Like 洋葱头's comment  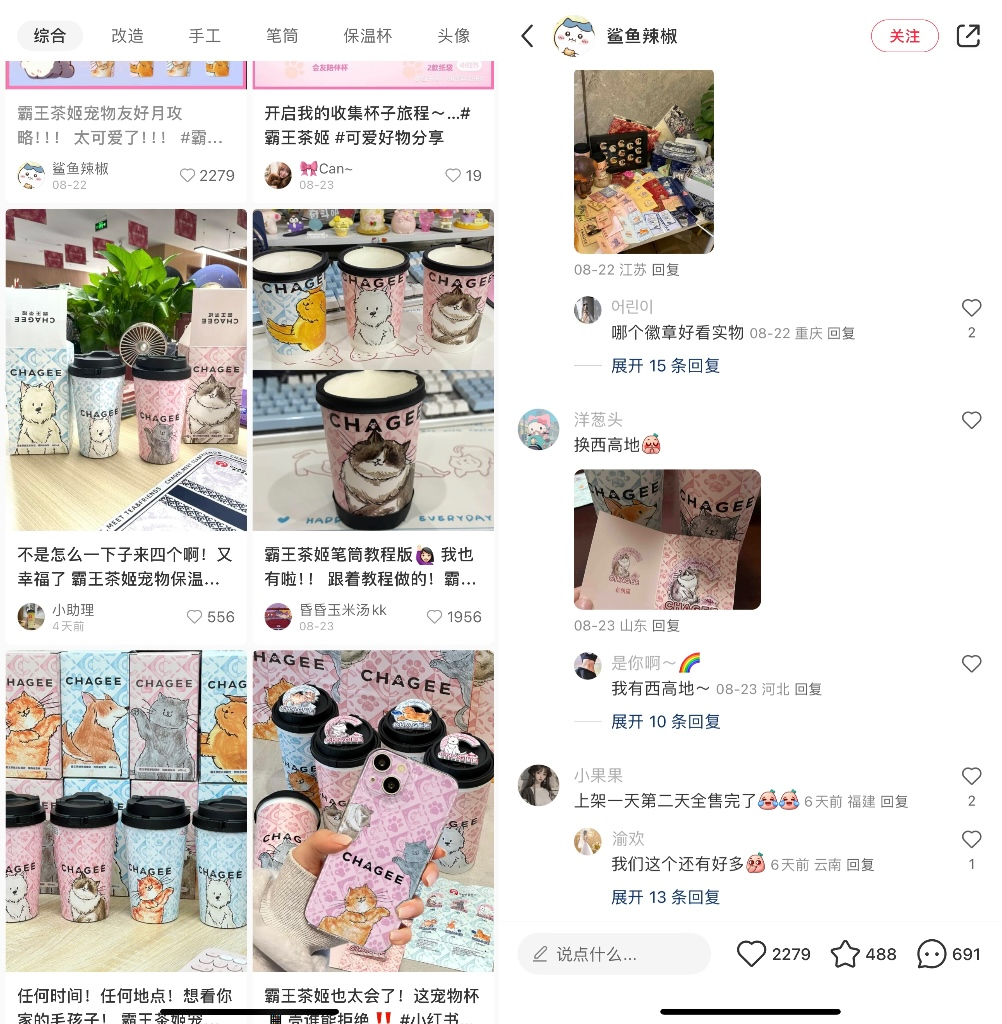tap(971, 421)
